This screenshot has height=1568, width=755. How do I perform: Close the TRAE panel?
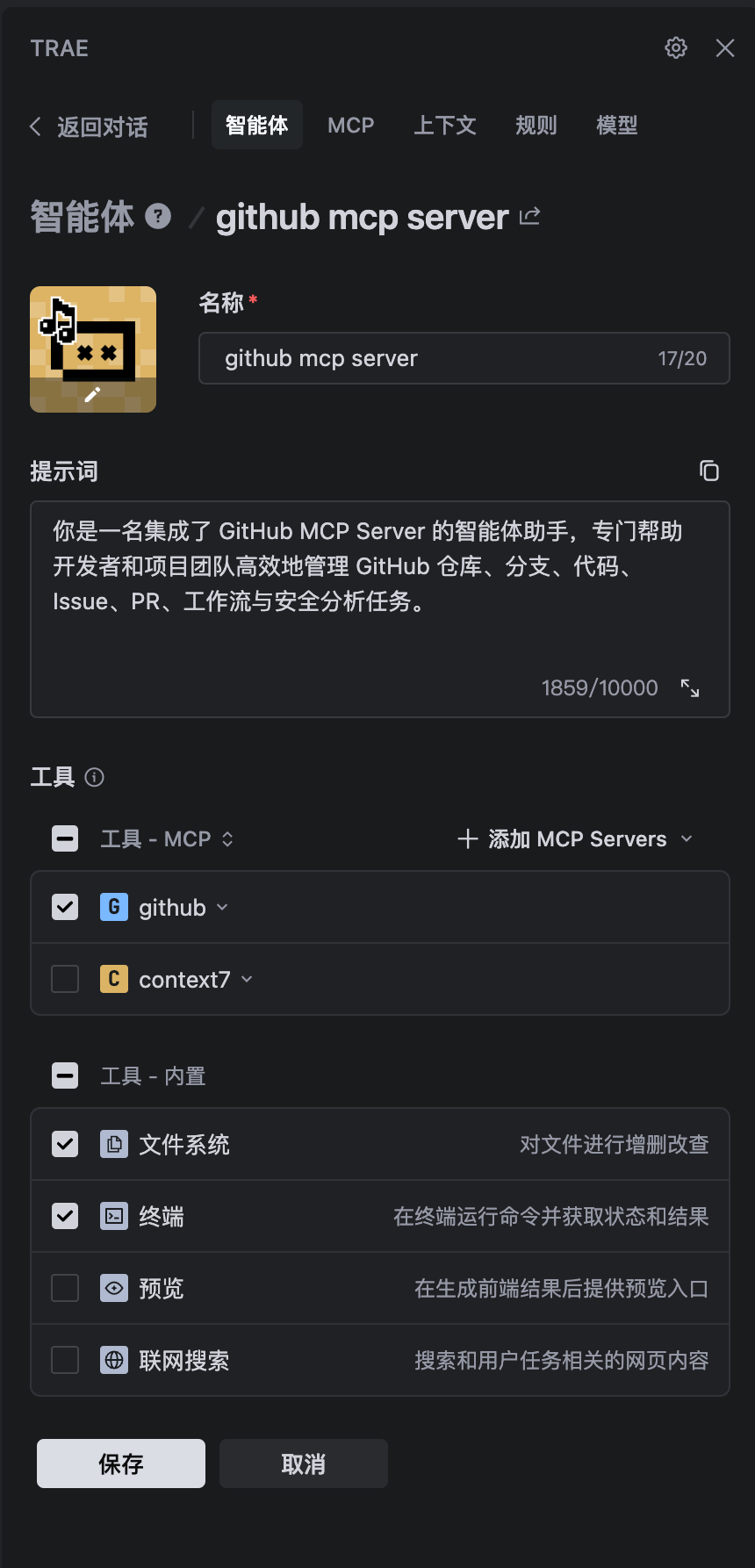(x=725, y=47)
